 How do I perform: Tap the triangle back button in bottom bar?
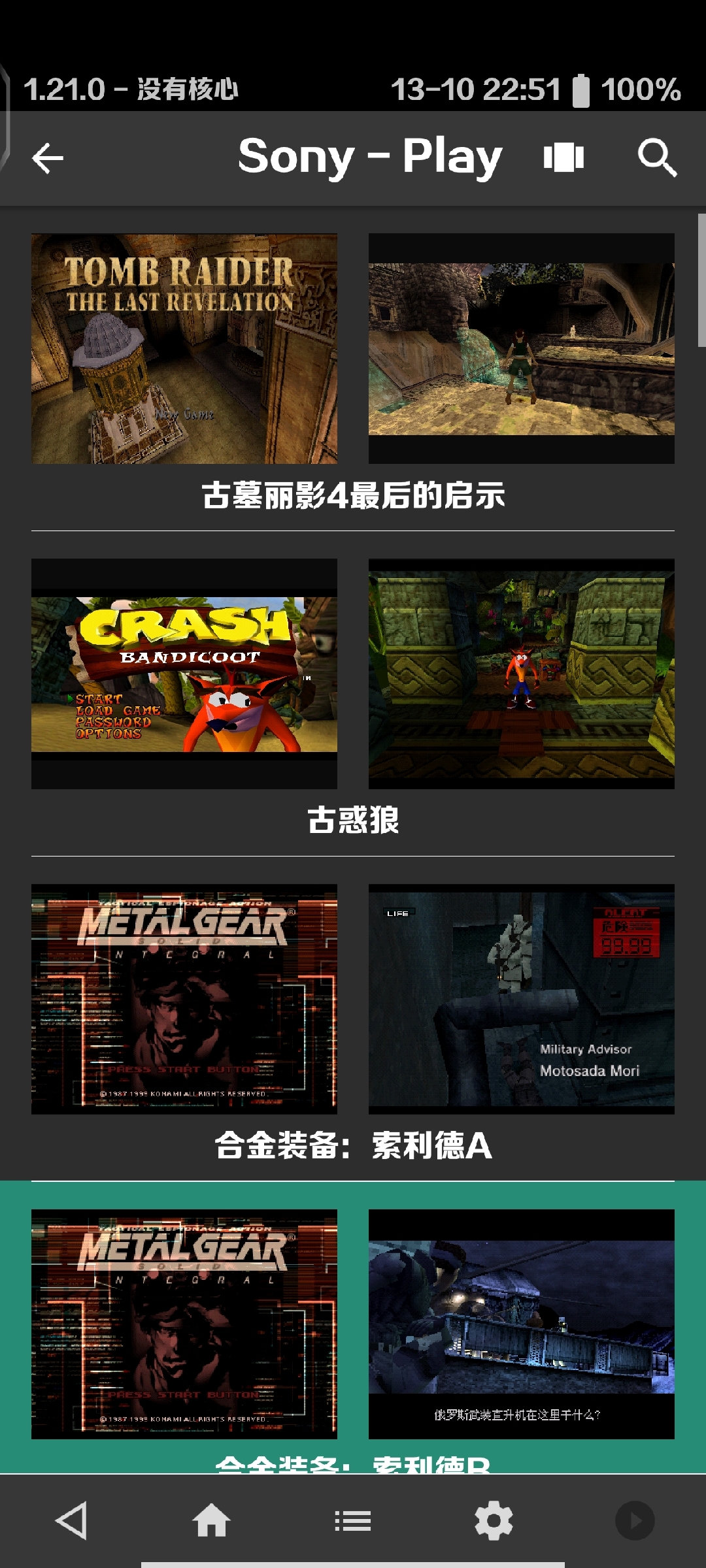(71, 1520)
